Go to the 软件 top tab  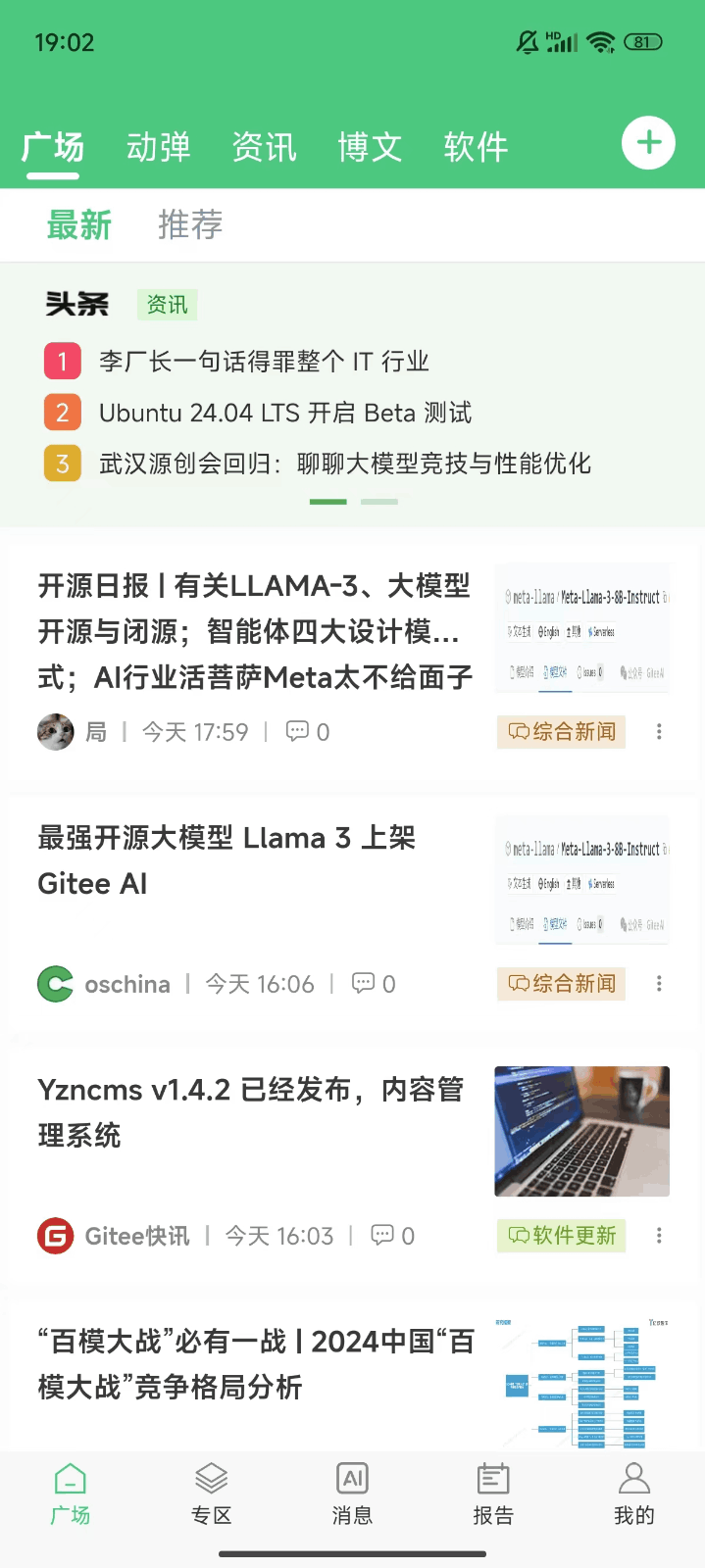point(476,147)
